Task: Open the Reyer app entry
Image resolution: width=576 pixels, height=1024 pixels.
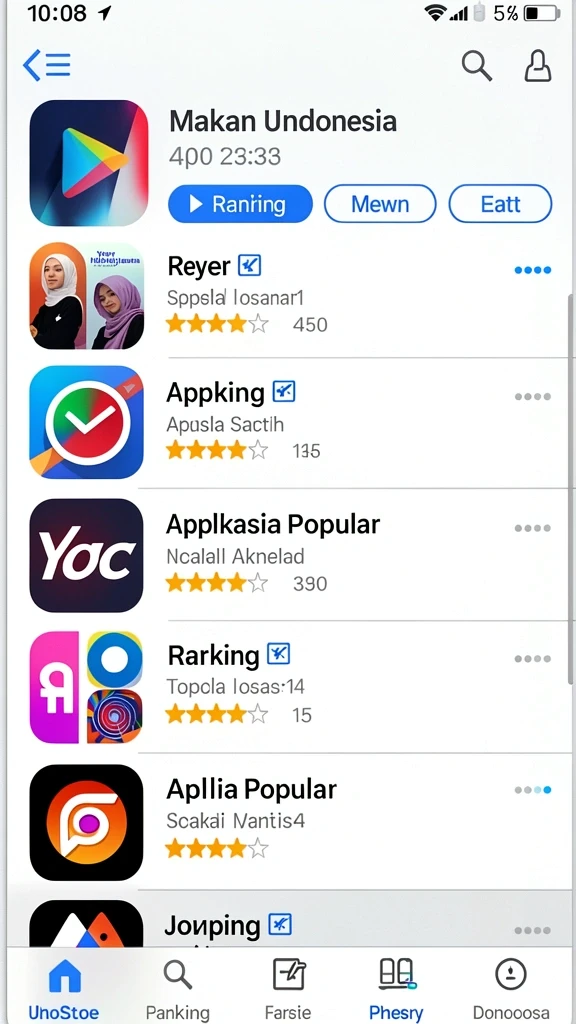Action: [288, 296]
